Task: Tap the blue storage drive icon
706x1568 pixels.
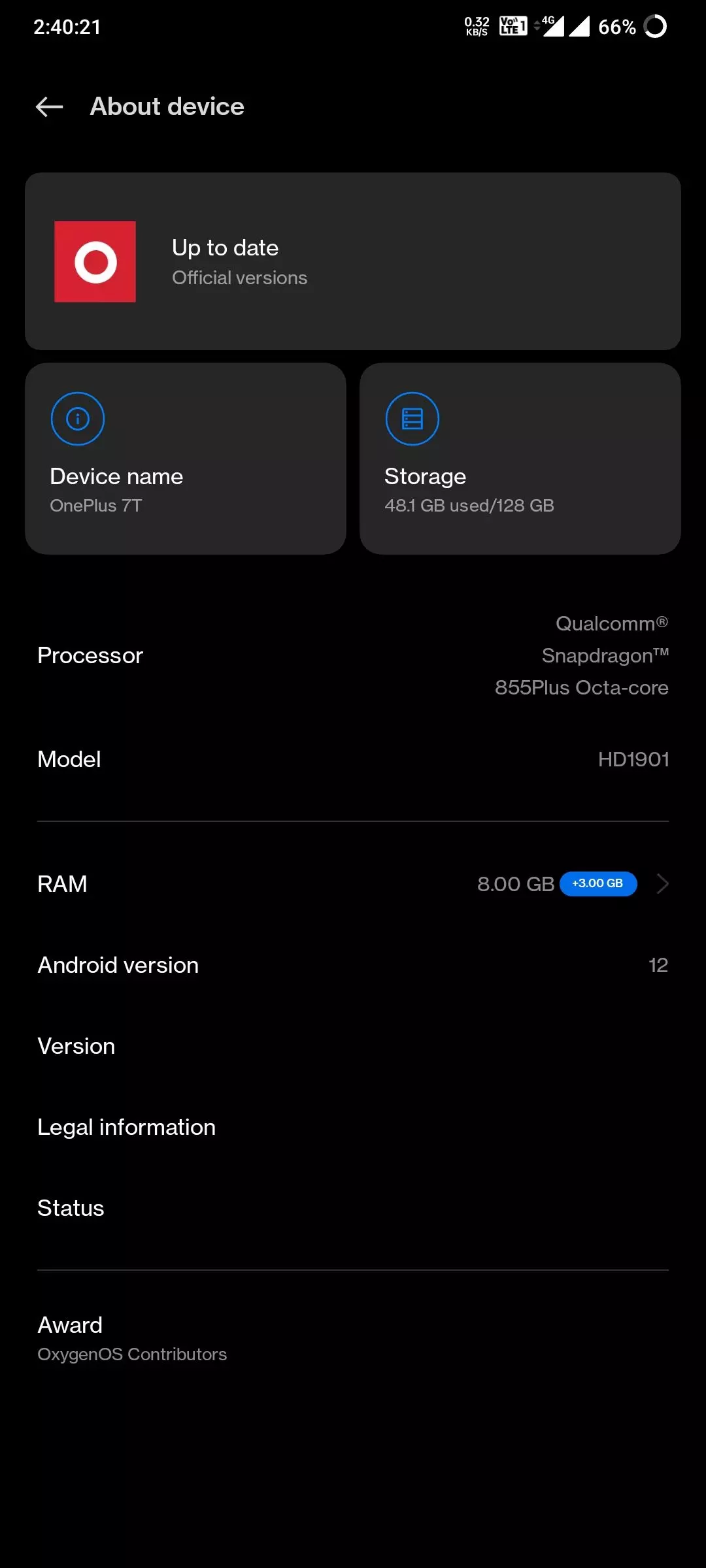Action: point(412,419)
